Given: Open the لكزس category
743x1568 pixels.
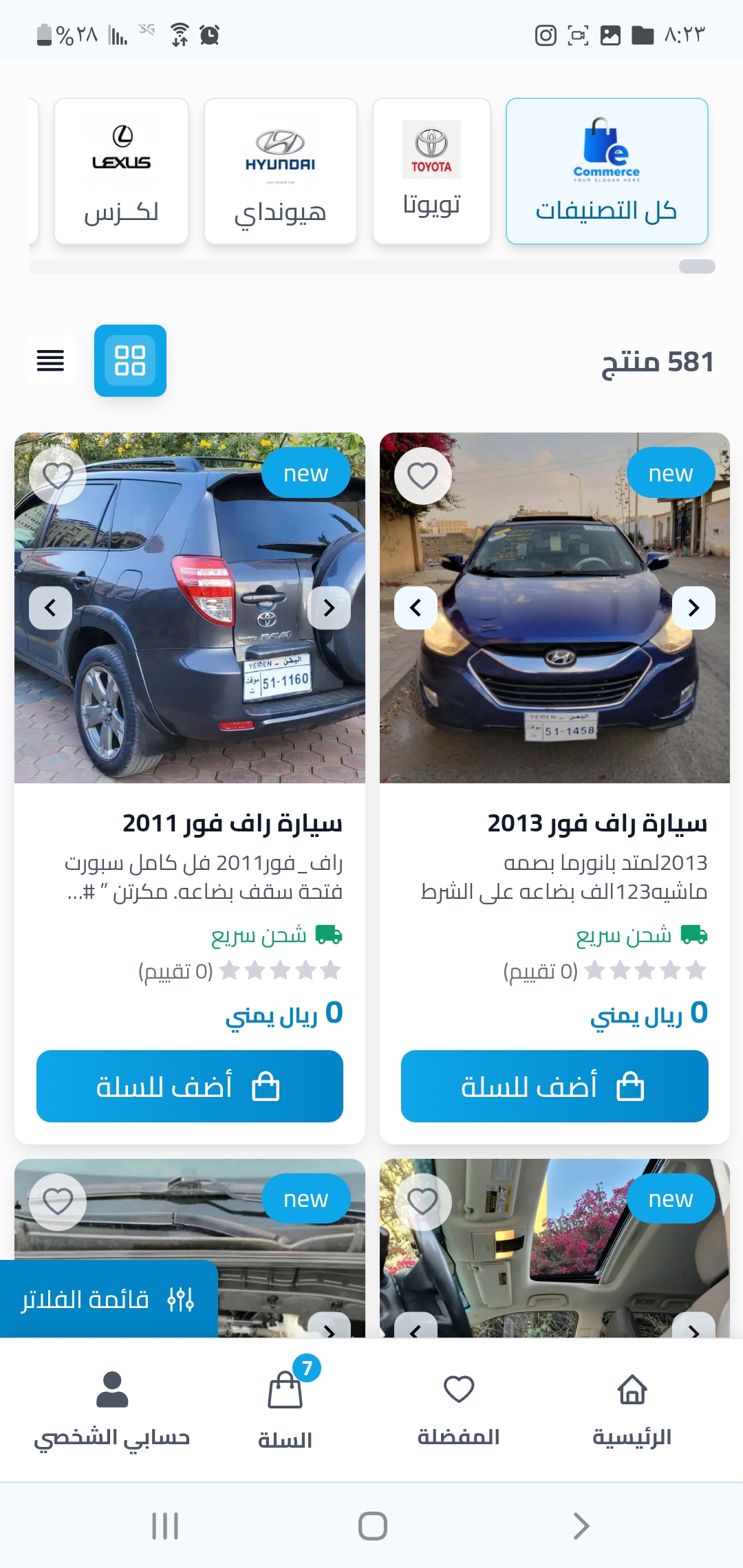Looking at the screenshot, I should coord(122,171).
